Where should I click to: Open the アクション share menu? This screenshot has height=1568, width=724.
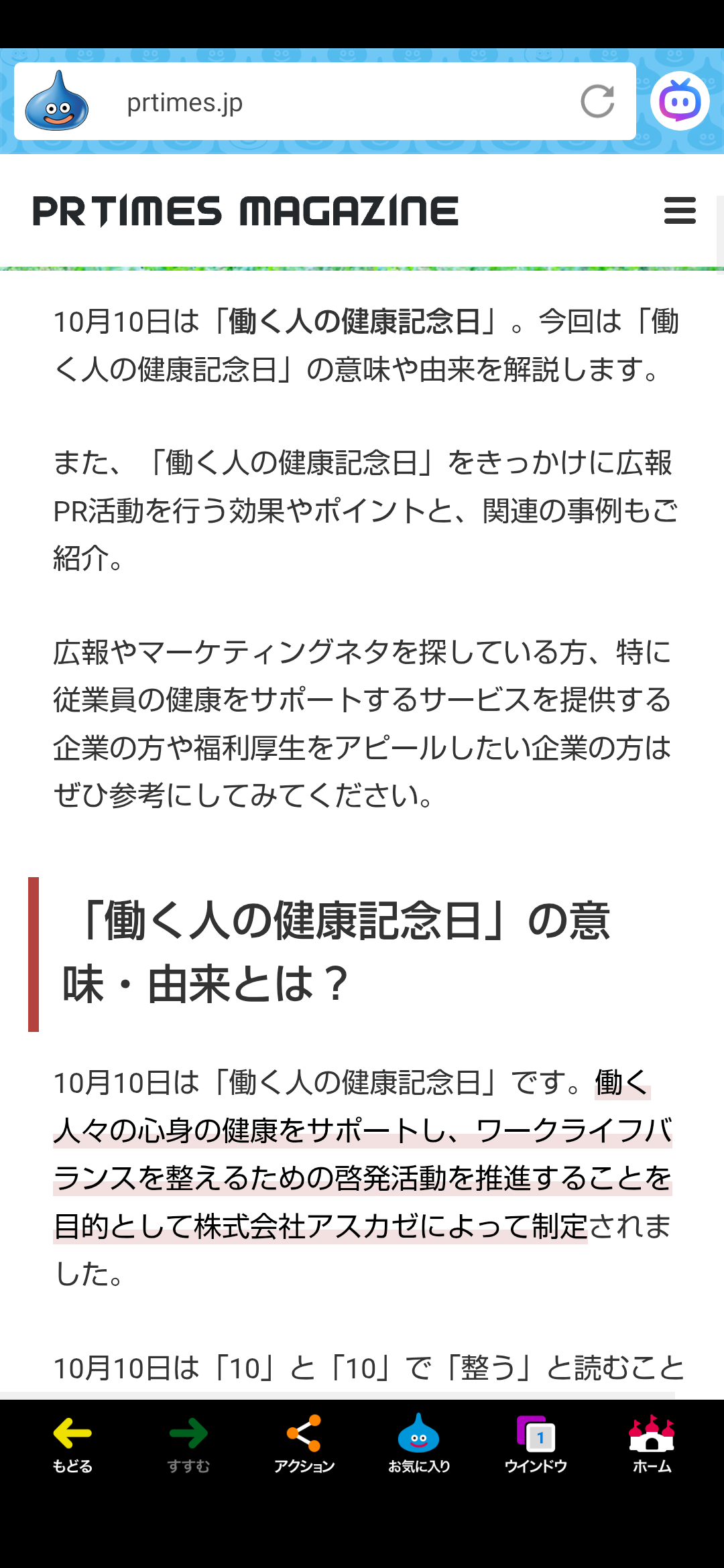pyautogui.click(x=304, y=1444)
